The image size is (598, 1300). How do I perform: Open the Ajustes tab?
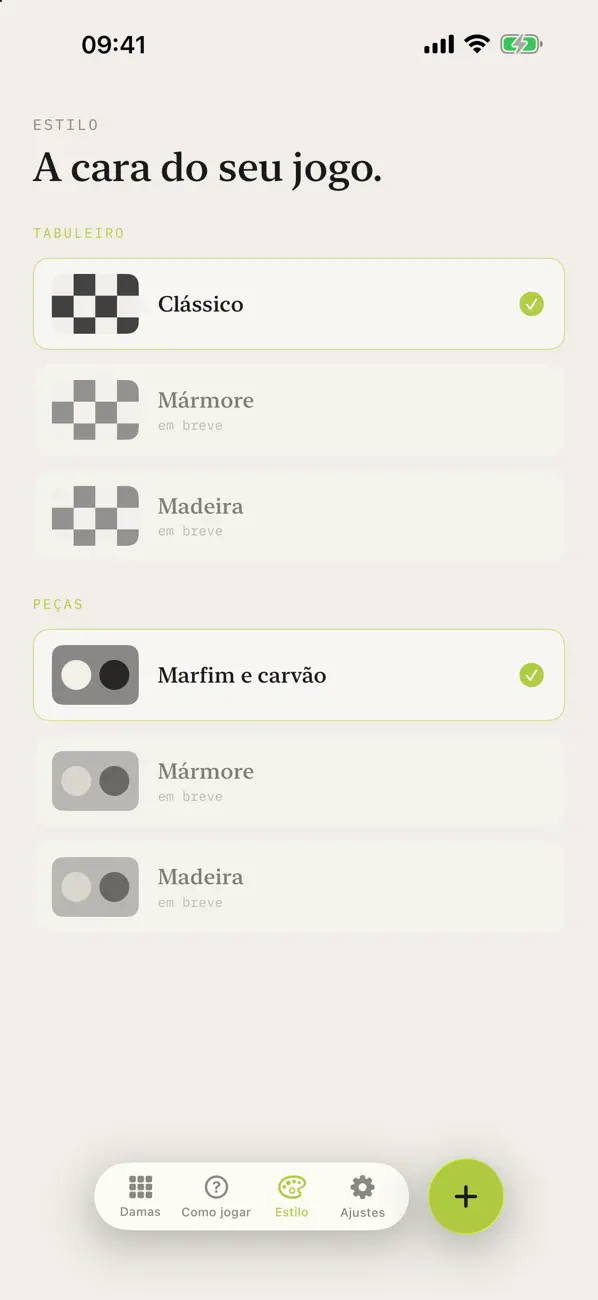point(362,1196)
